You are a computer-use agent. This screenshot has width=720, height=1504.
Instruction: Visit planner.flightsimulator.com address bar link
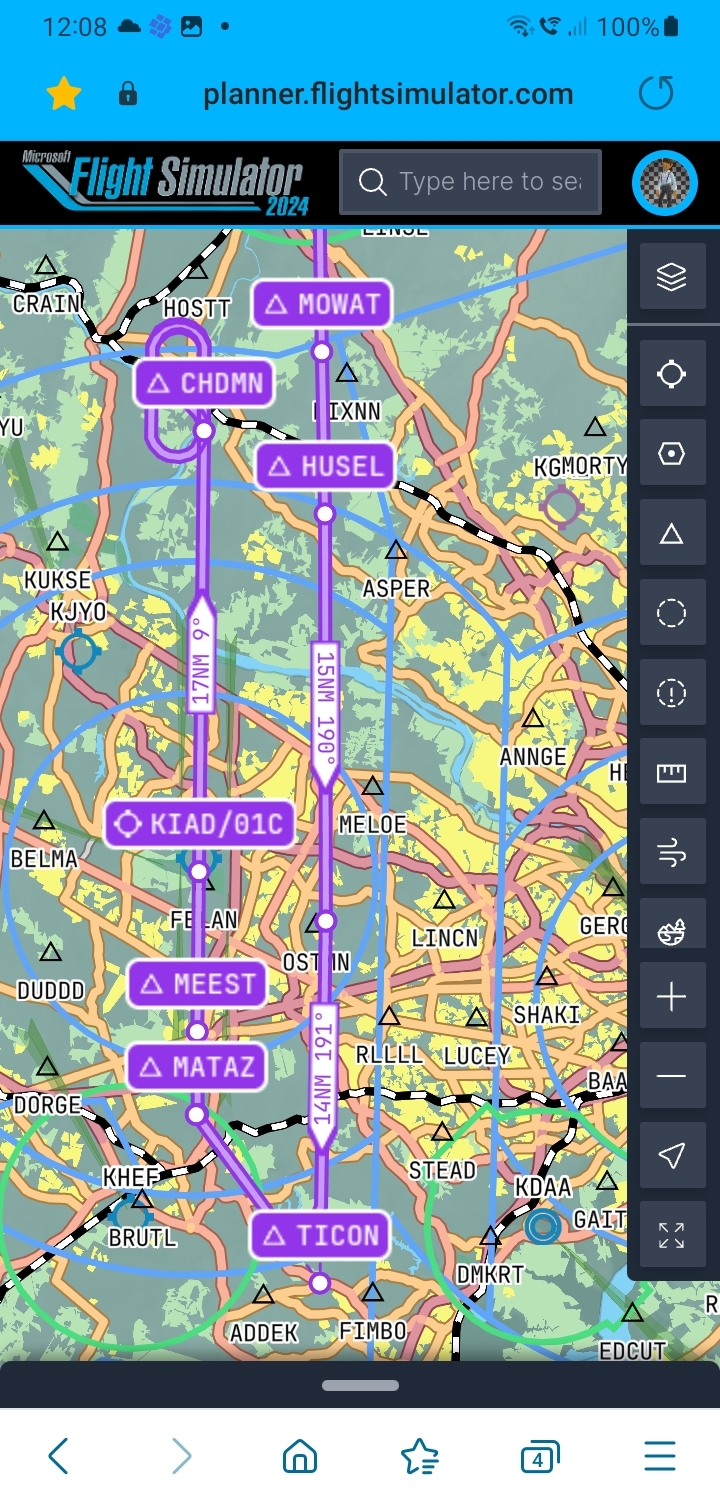click(x=388, y=93)
